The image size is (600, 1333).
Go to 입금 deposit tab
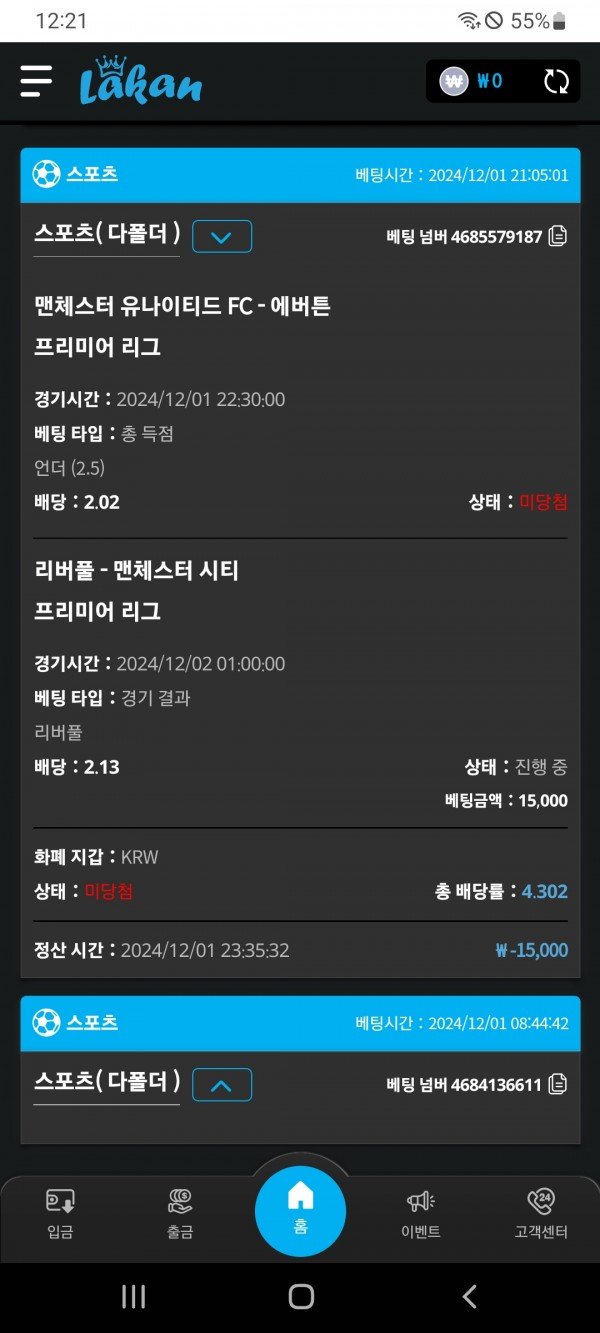(x=60, y=1213)
